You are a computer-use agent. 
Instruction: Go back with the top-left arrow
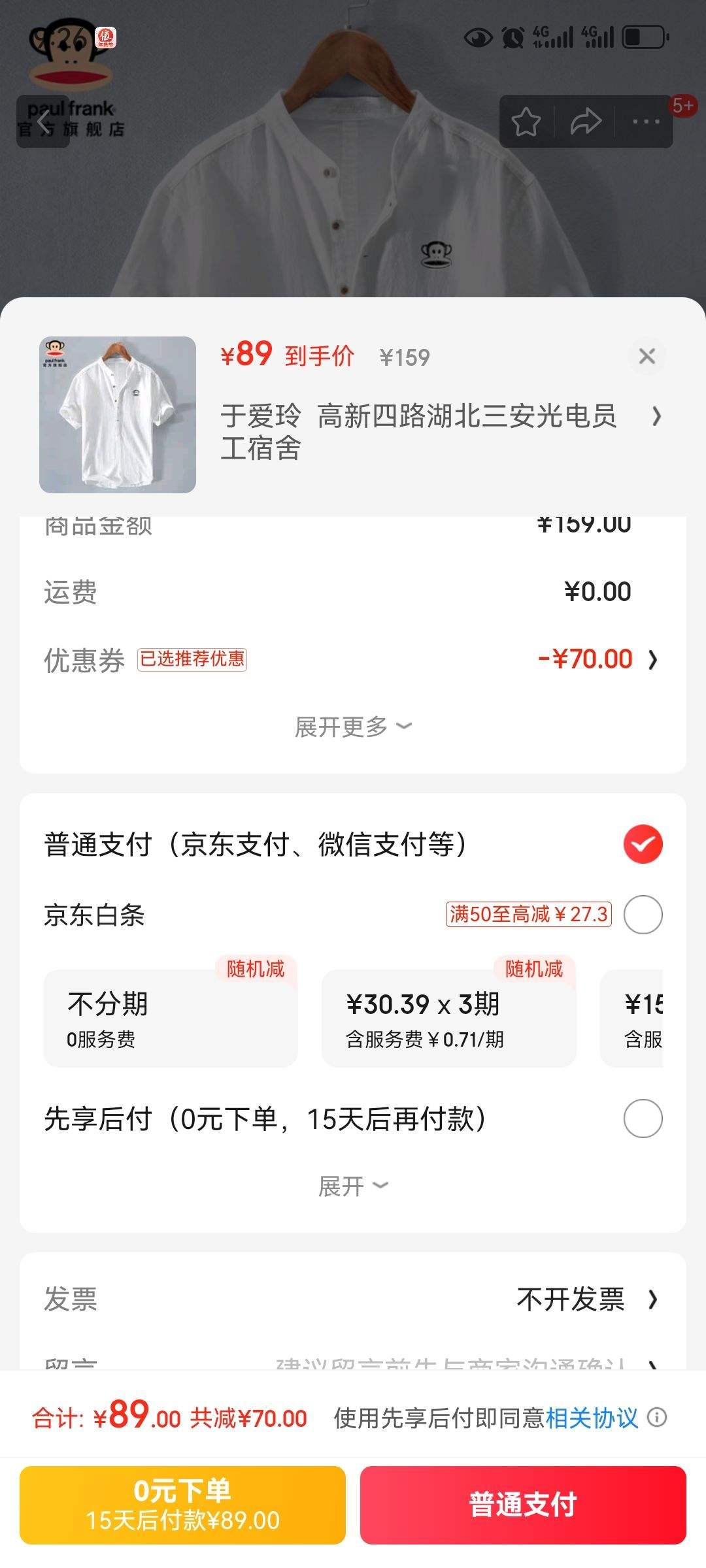(x=43, y=122)
